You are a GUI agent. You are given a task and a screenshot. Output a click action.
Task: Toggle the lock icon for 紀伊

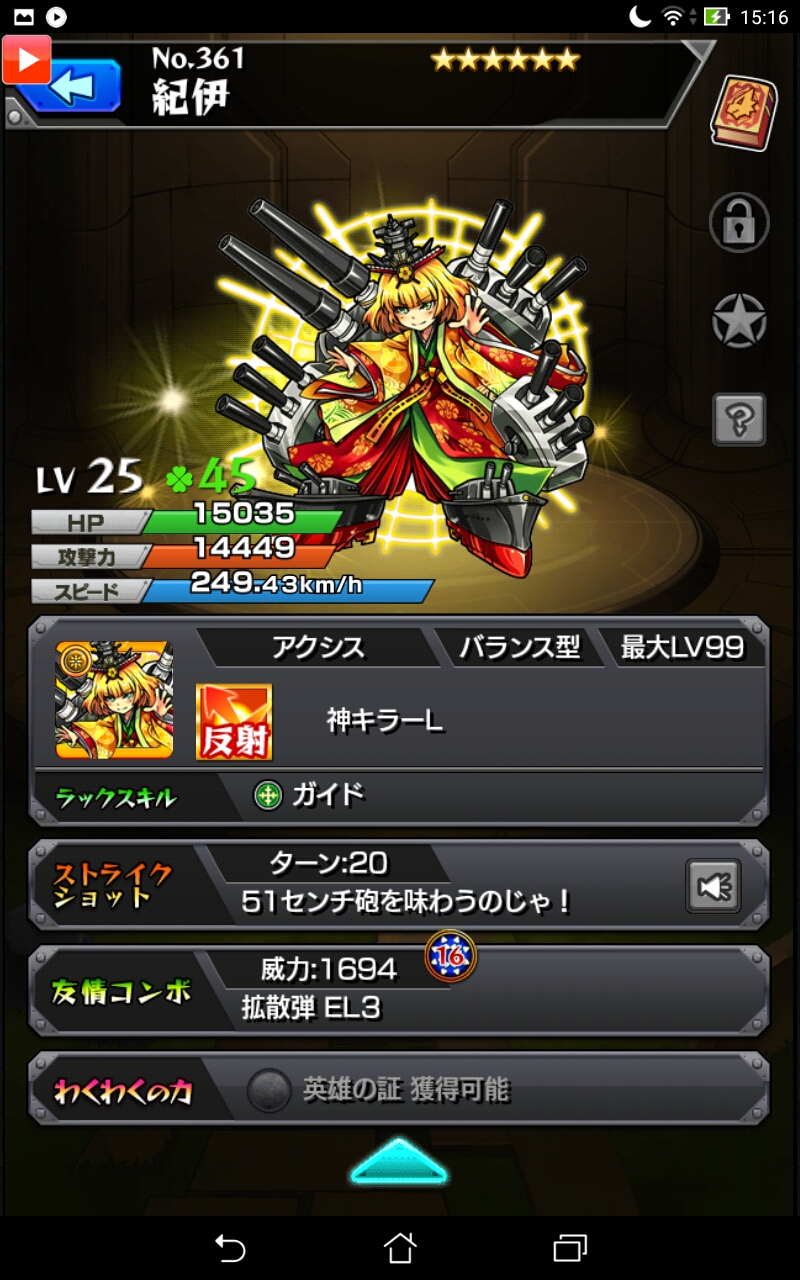pos(739,222)
